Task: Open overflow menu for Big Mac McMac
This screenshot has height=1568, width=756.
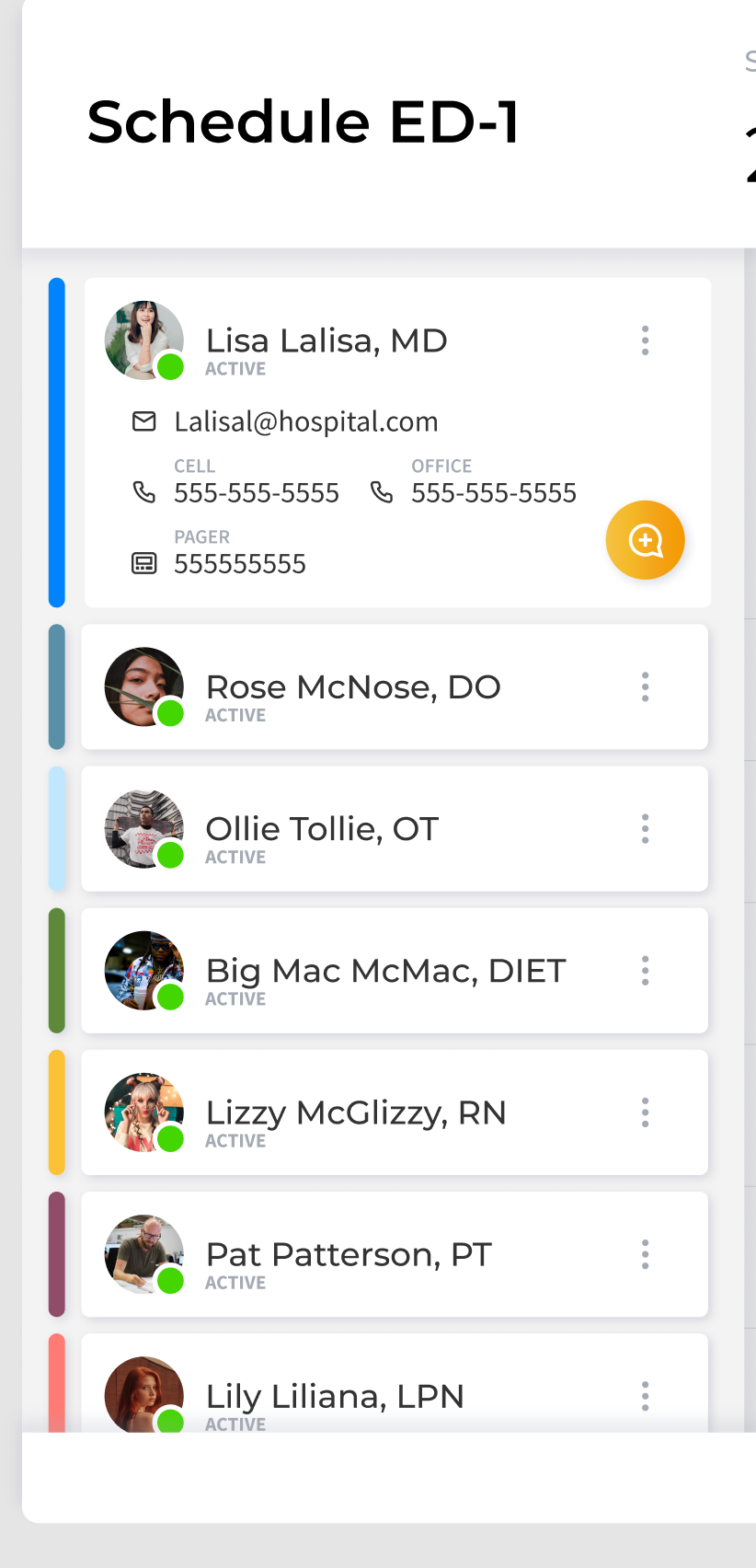Action: point(645,971)
